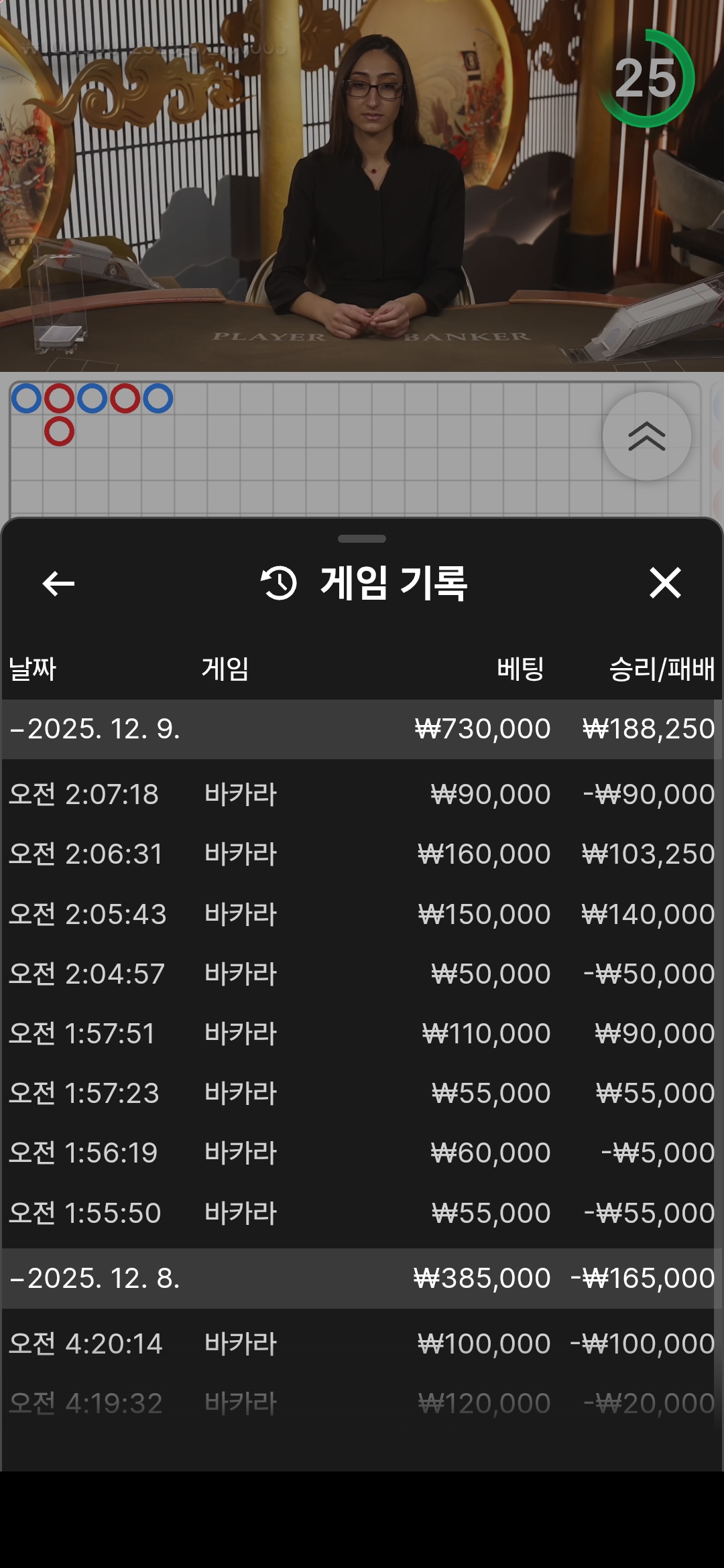
Task: View the 오전 1:57:23 game round
Action: click(x=362, y=1094)
